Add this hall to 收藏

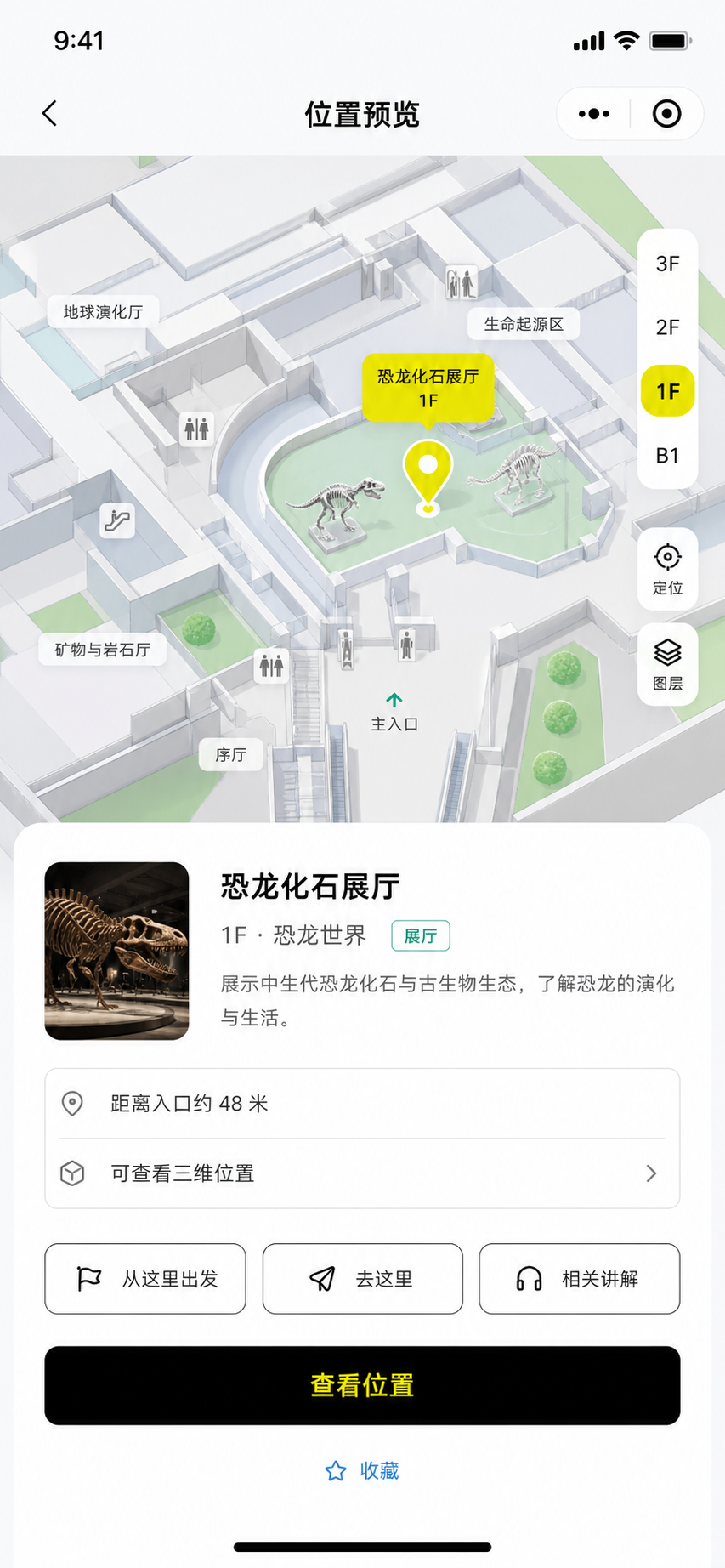click(362, 1470)
